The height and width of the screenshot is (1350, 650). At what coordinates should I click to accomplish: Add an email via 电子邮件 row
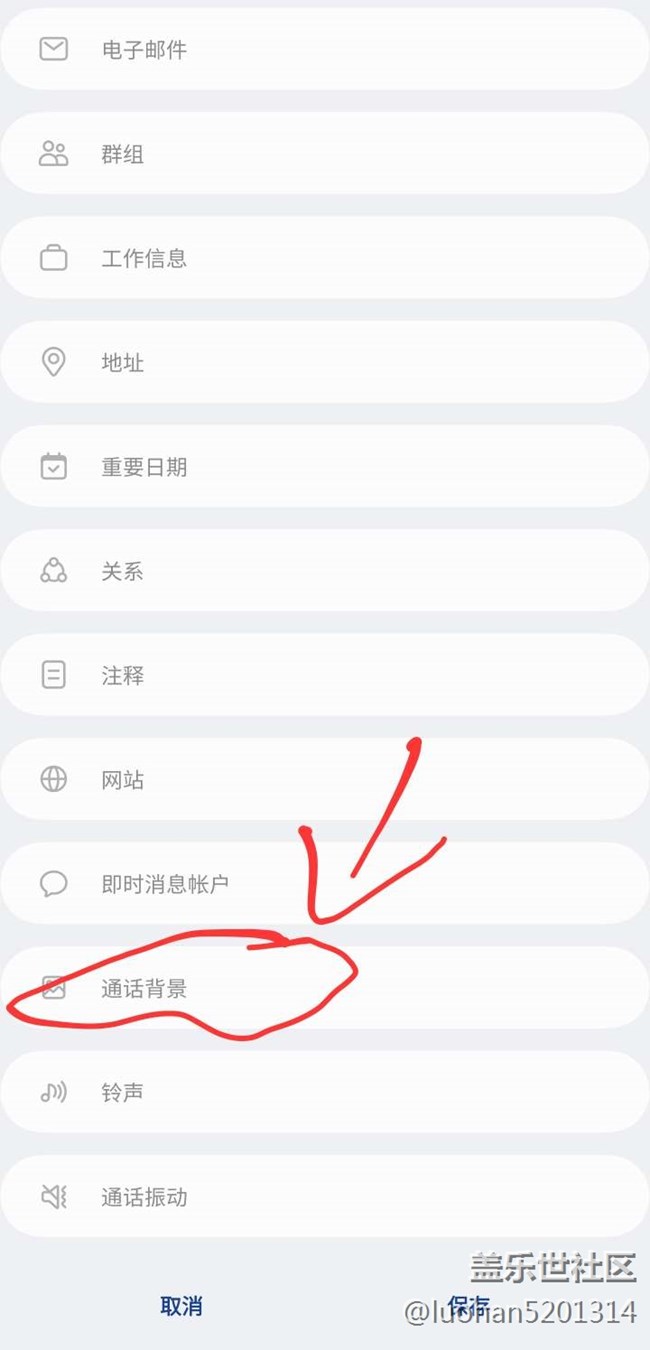[325, 48]
